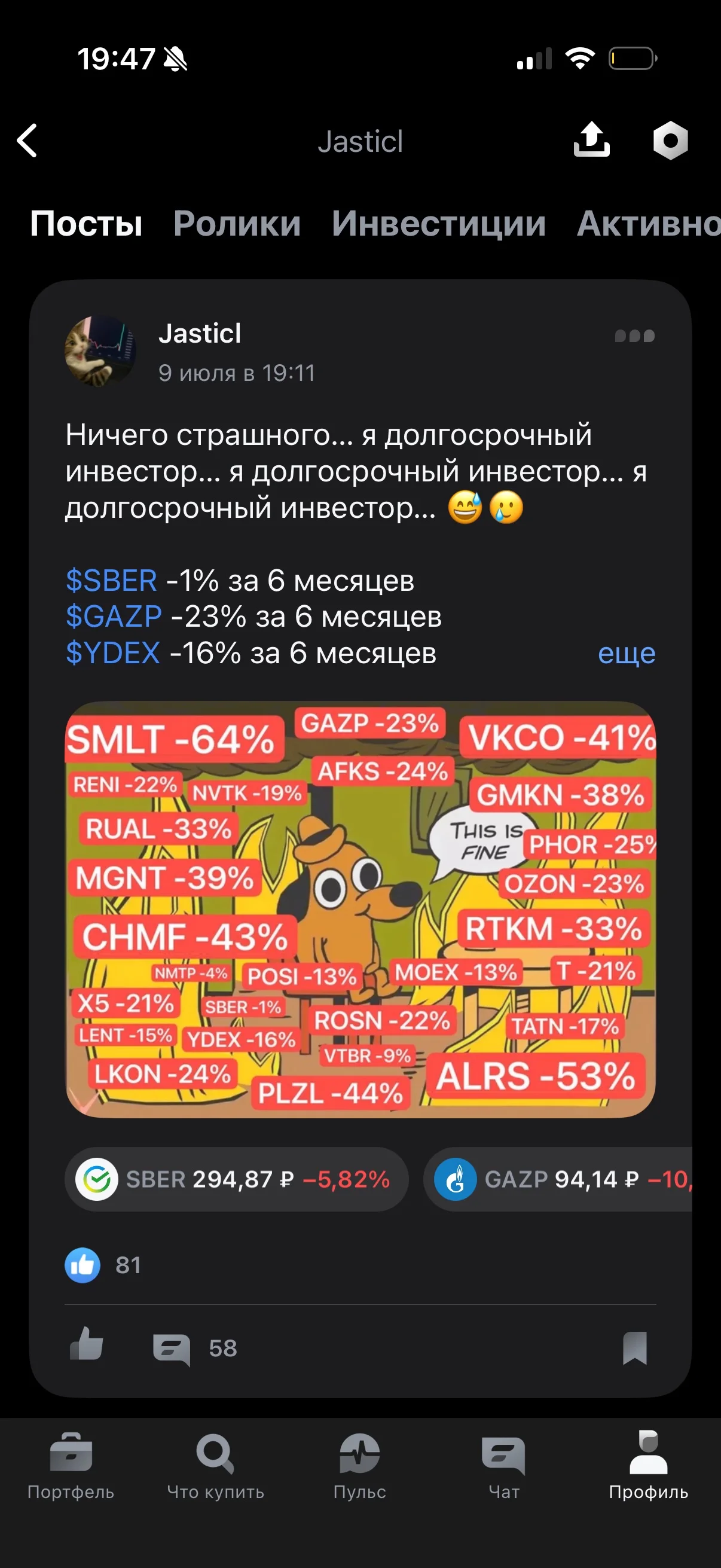721x1568 pixels.
Task: Open the hexagon settings icon
Action: coord(670,141)
